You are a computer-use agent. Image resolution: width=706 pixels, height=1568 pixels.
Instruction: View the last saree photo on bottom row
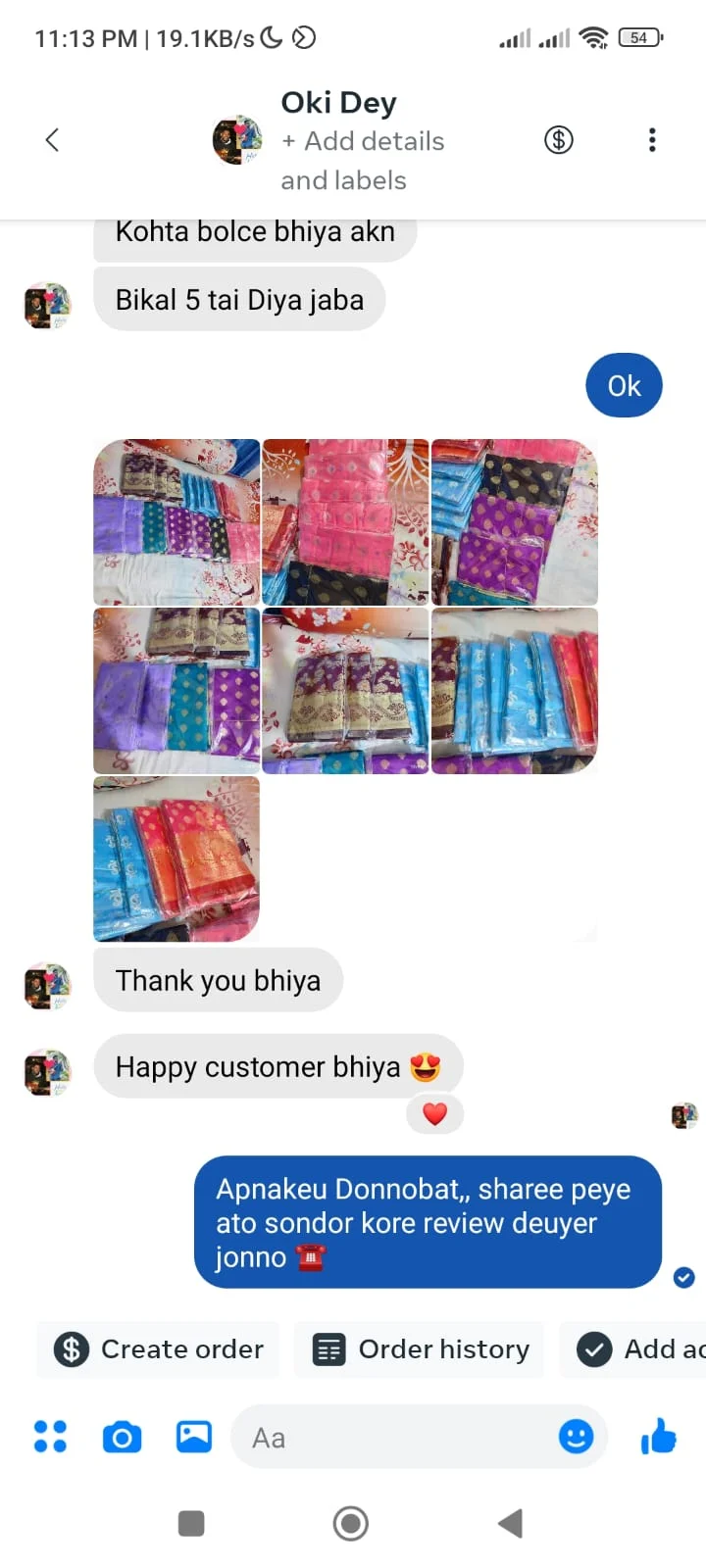pos(176,858)
